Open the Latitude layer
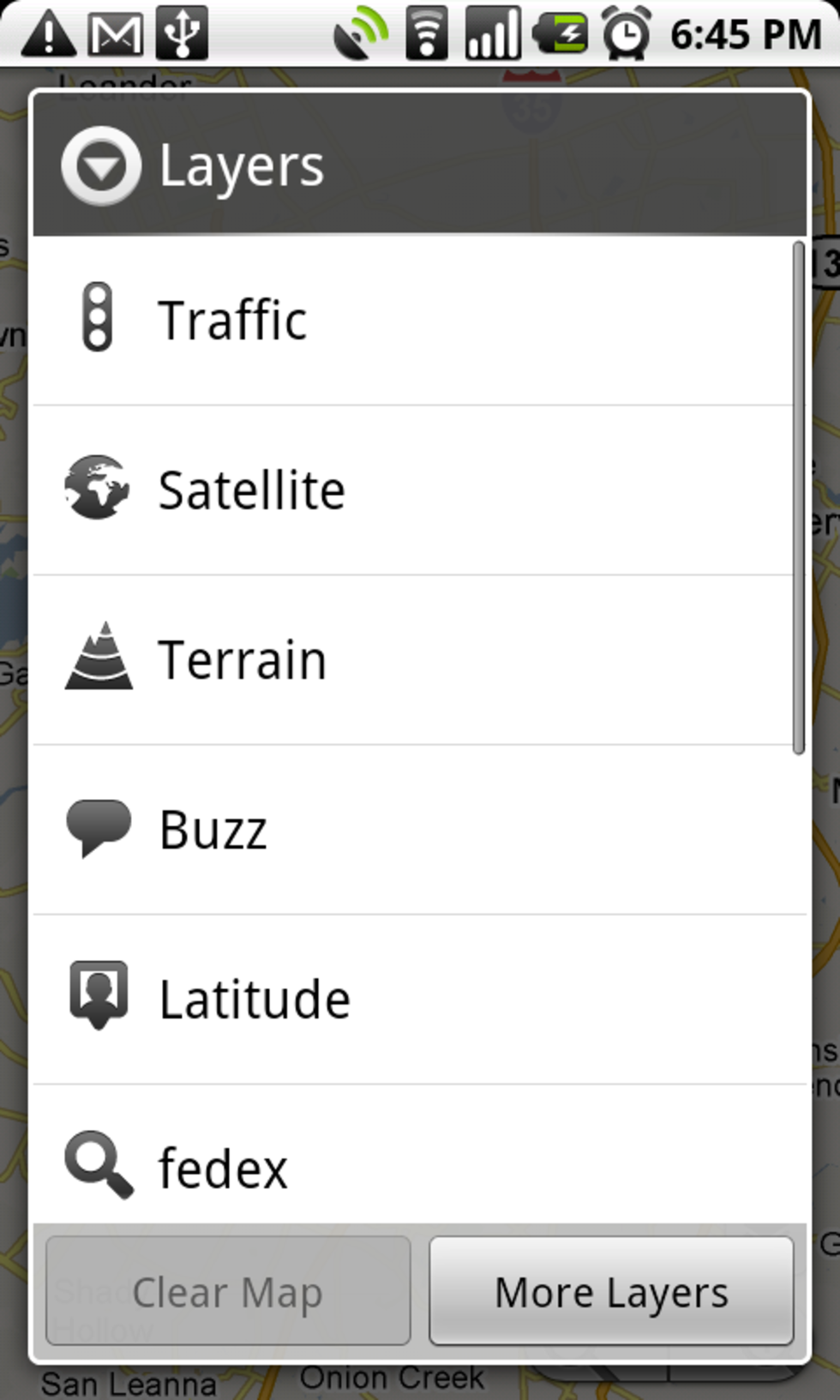Image resolution: width=840 pixels, height=1400 pixels. [x=411, y=1000]
